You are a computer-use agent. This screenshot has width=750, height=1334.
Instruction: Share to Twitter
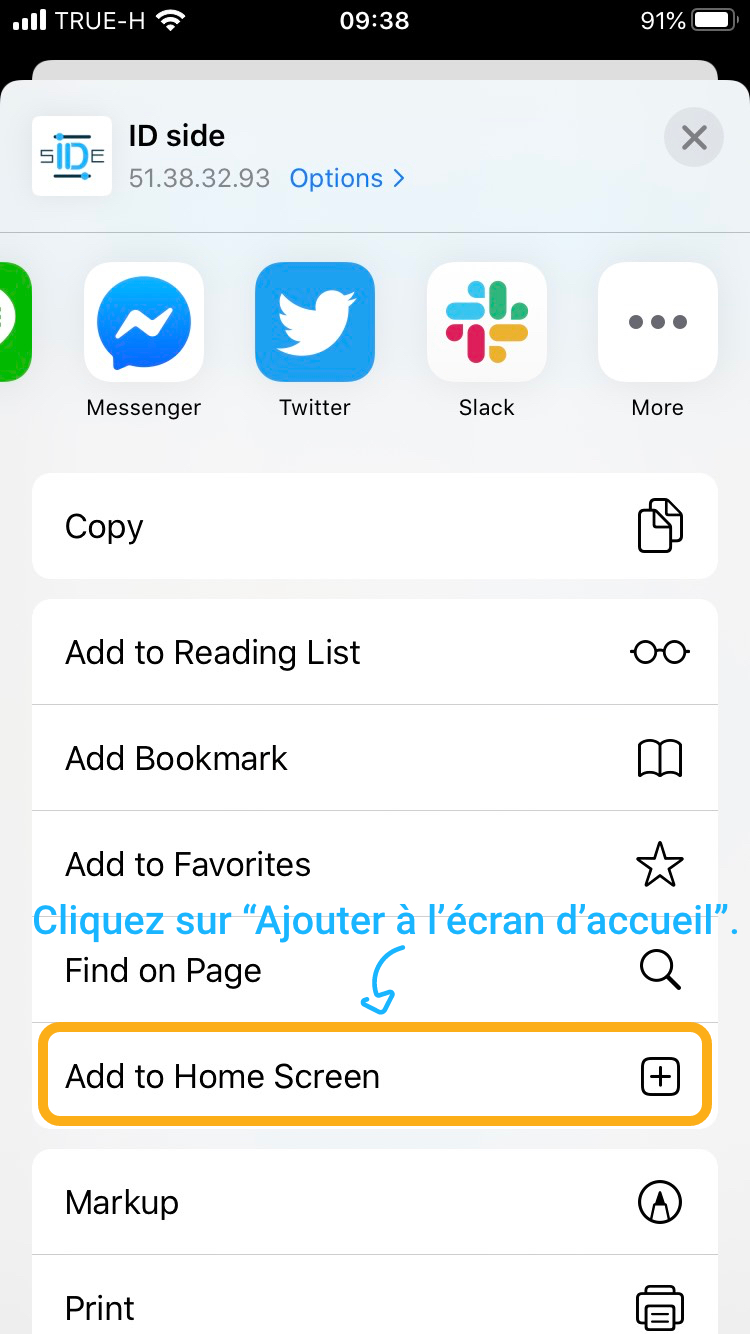pyautogui.click(x=315, y=322)
